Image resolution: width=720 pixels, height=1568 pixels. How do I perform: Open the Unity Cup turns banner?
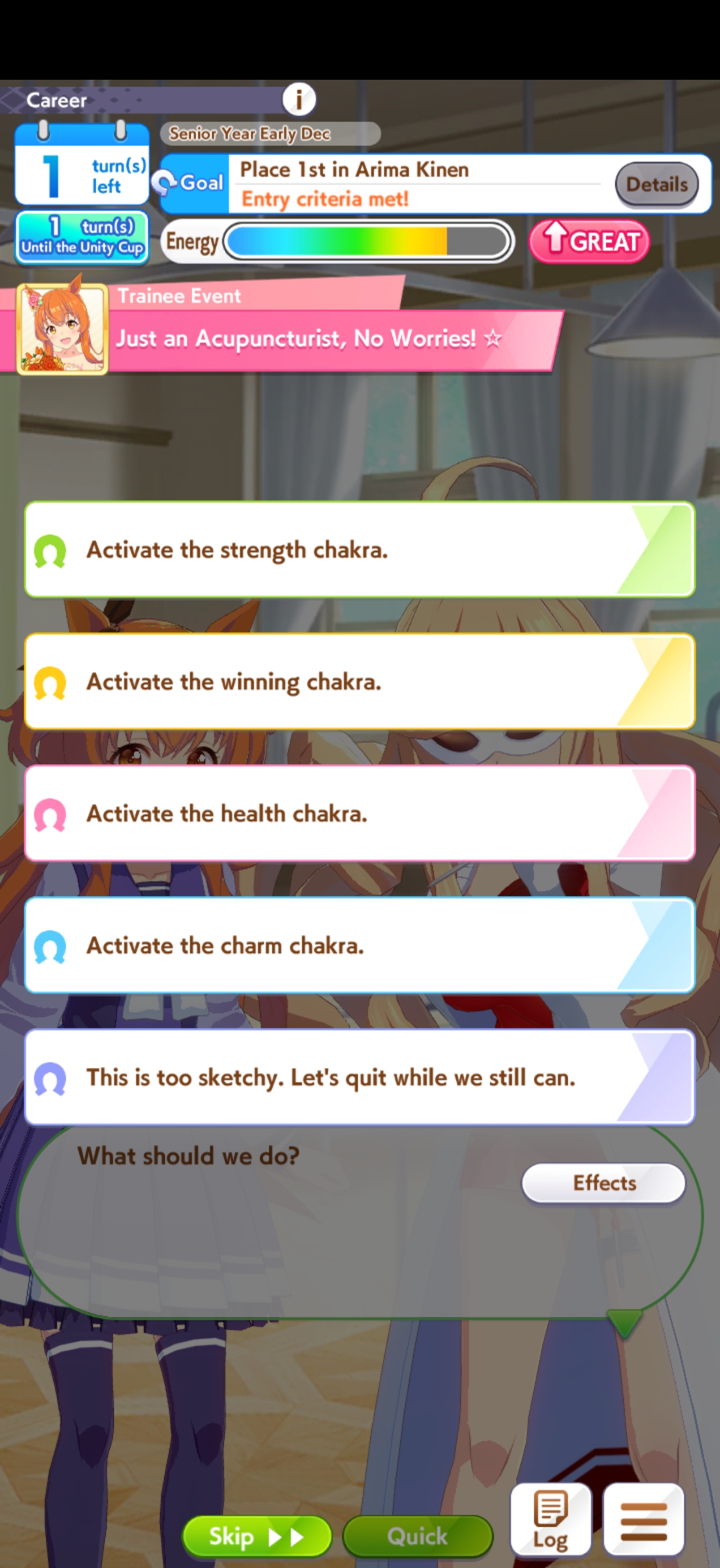tap(82, 238)
